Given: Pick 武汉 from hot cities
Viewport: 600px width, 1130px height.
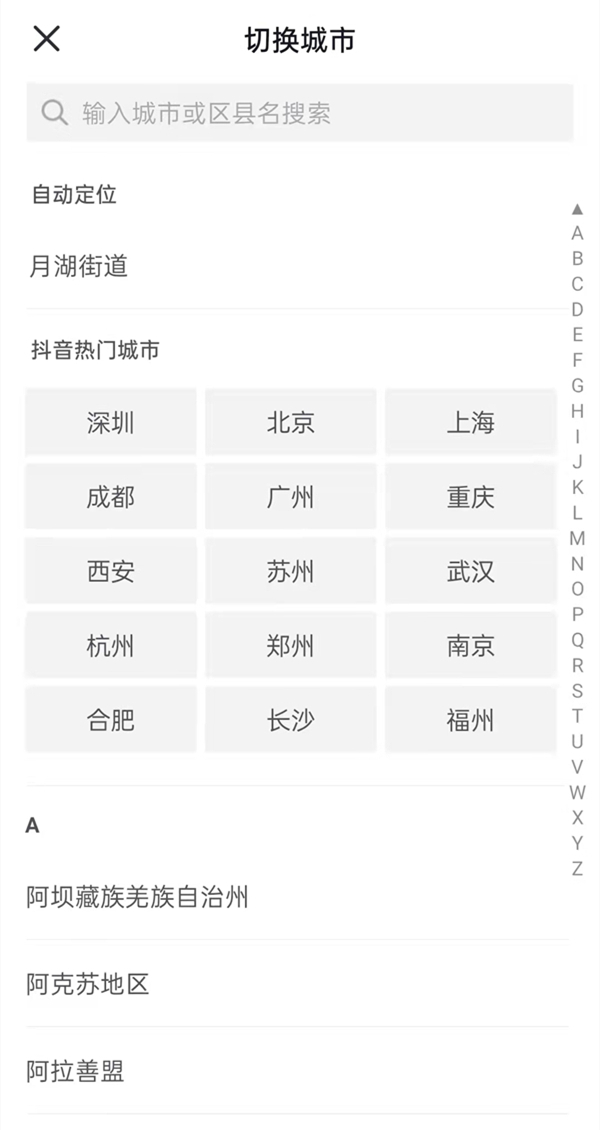Looking at the screenshot, I should [x=470, y=571].
